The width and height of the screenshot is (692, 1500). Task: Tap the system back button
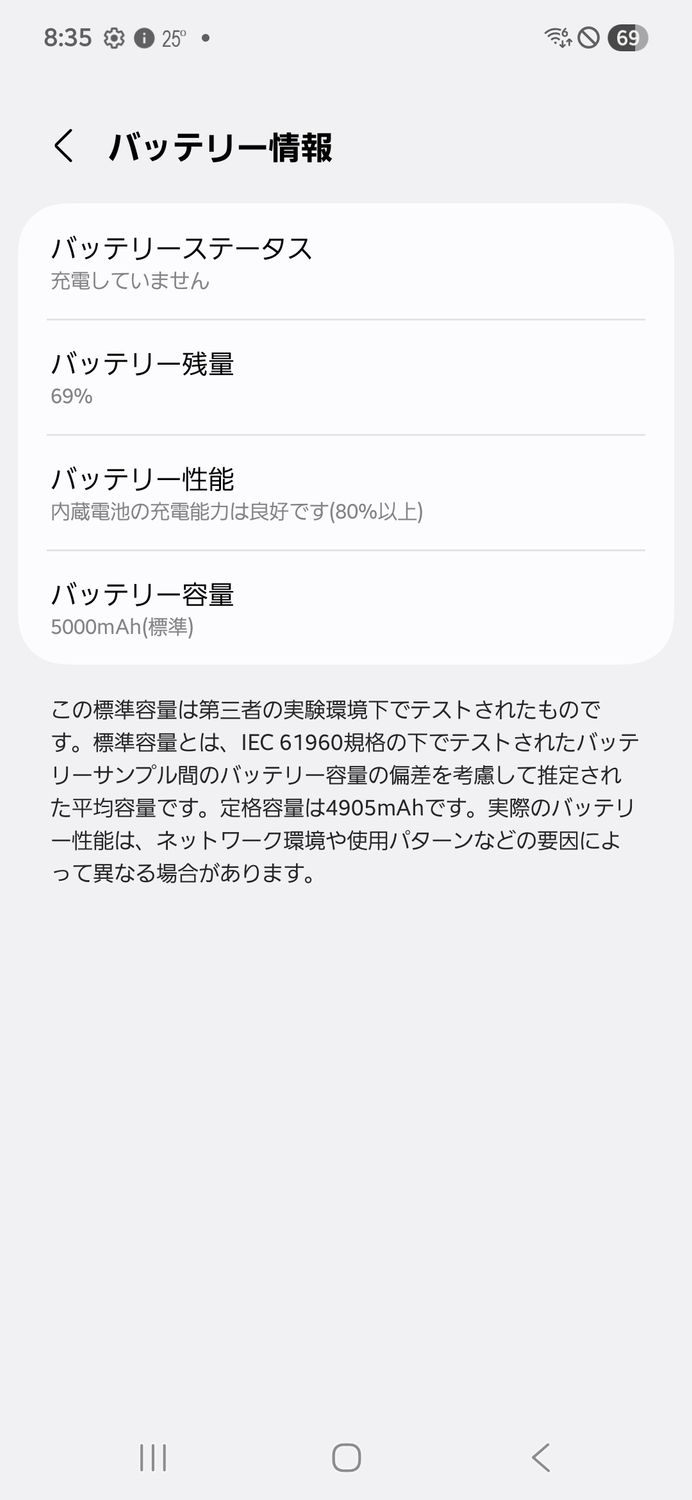[540, 1457]
